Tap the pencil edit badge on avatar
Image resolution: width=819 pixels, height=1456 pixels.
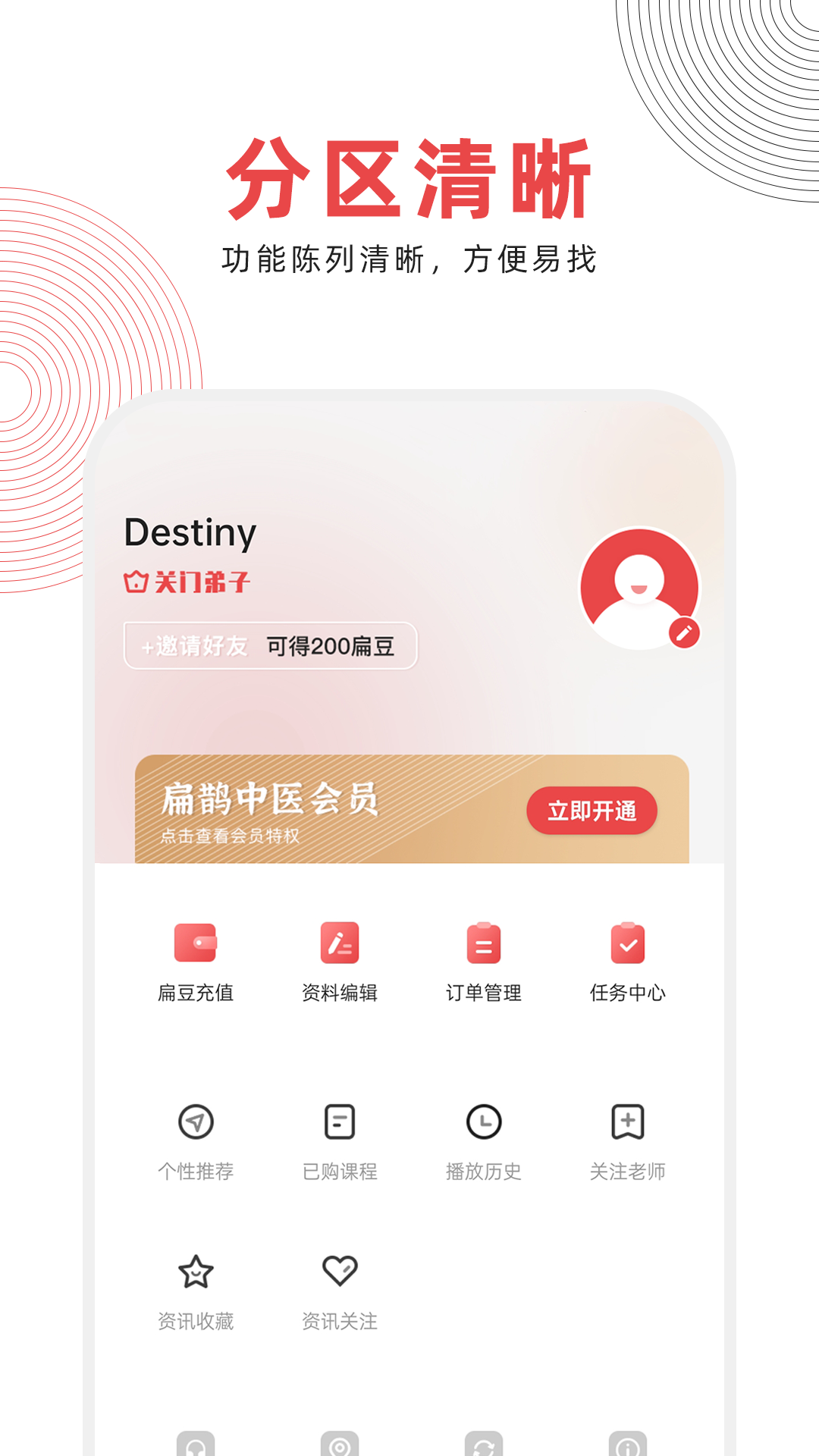683,633
